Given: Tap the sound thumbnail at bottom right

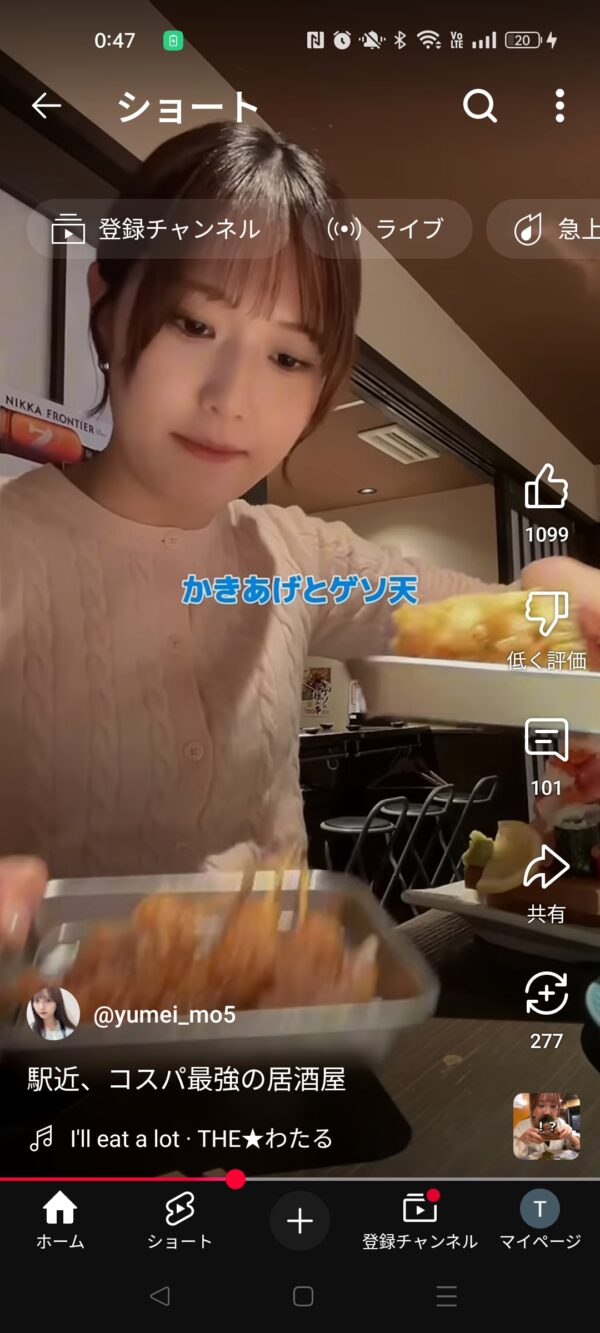Looking at the screenshot, I should pyautogui.click(x=546, y=1126).
